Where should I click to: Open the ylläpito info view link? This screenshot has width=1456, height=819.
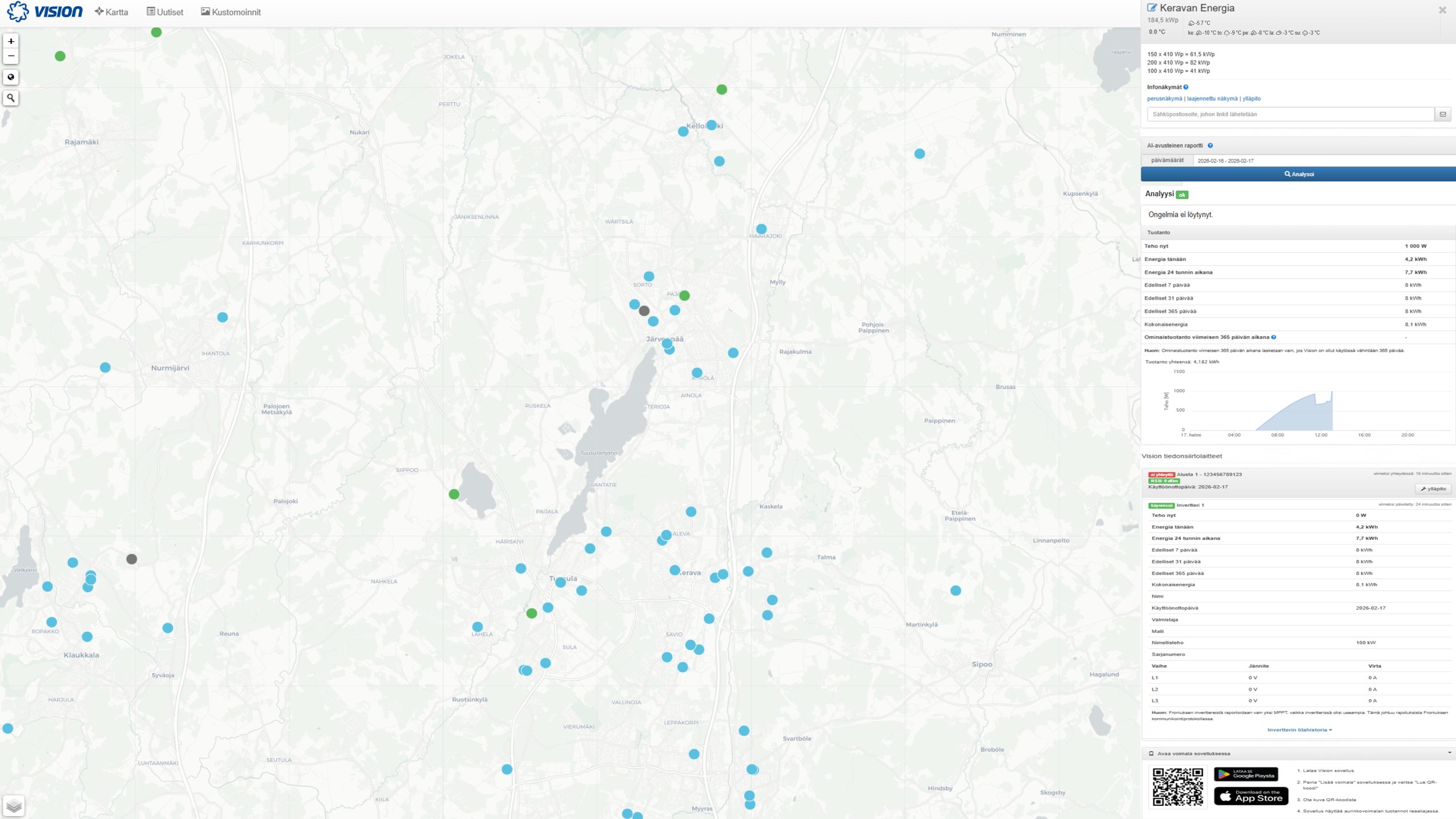click(x=1252, y=99)
